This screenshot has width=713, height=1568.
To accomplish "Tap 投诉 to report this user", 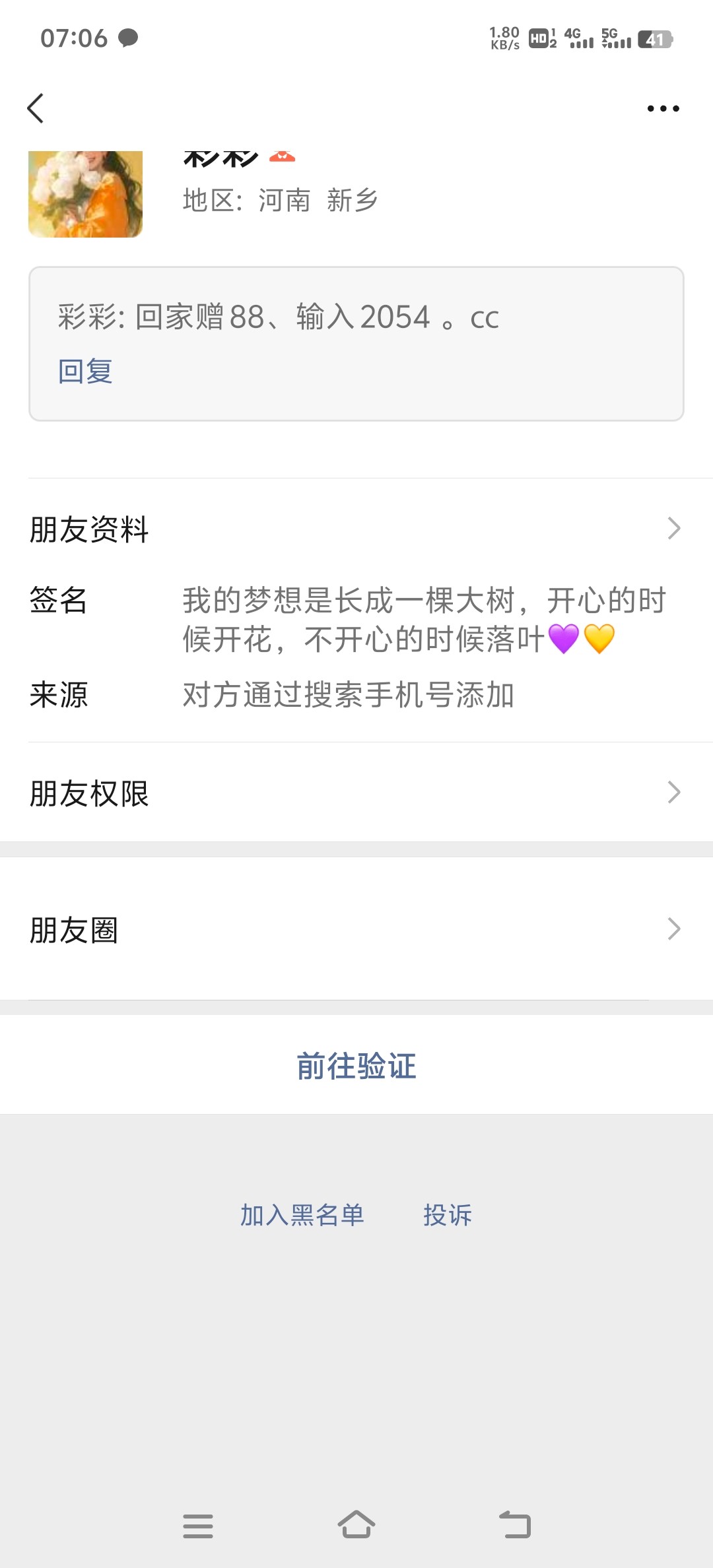I will [448, 1215].
